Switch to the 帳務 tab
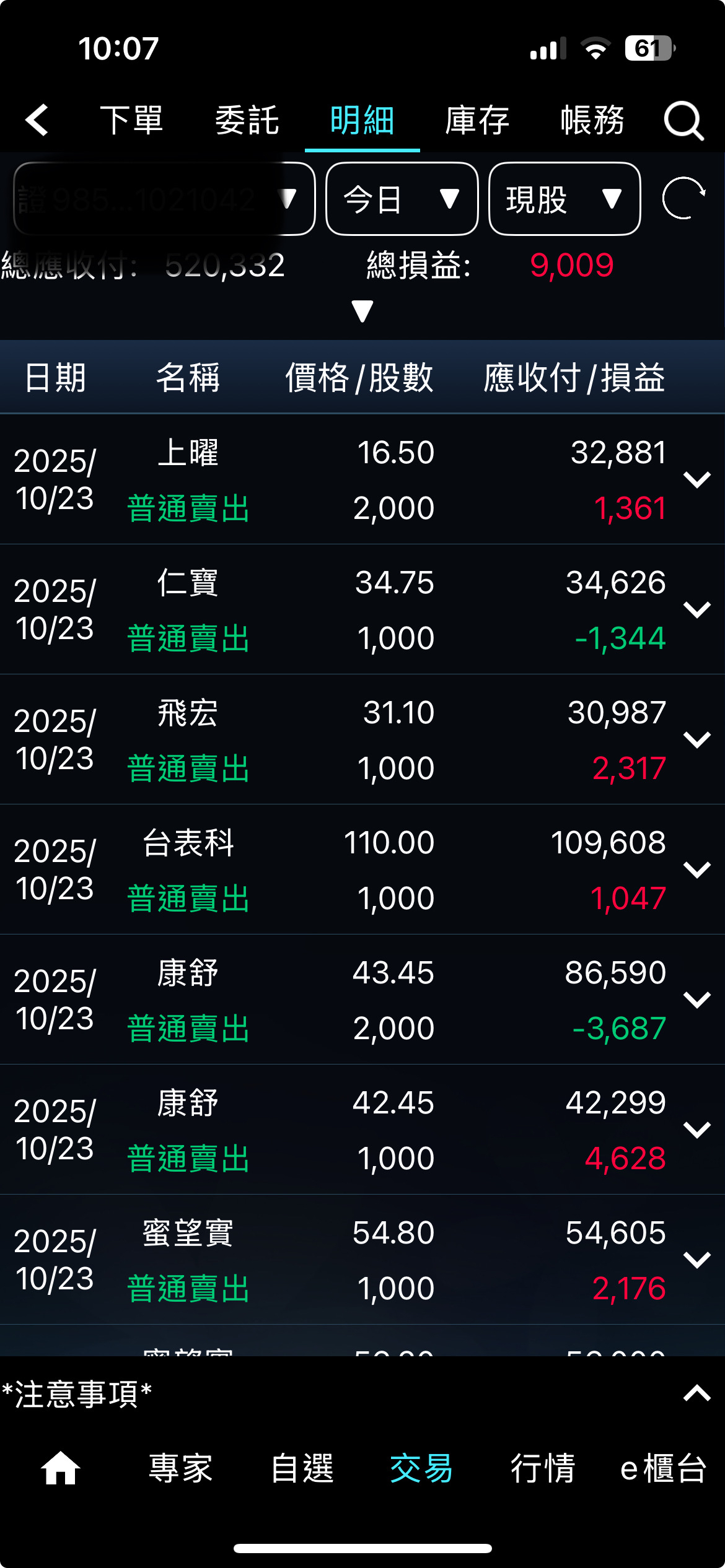Screen dimensions: 725x1568 coord(592,120)
